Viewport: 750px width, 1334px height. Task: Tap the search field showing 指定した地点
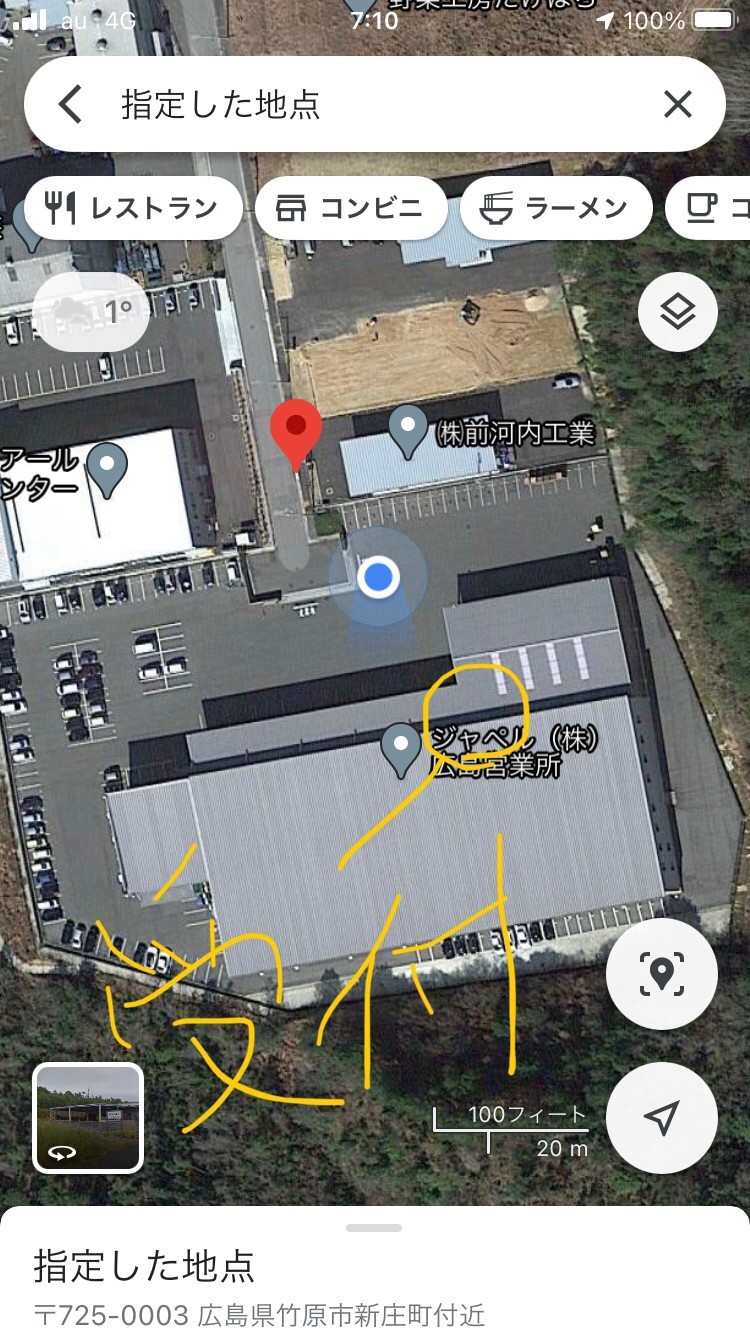[x=370, y=104]
